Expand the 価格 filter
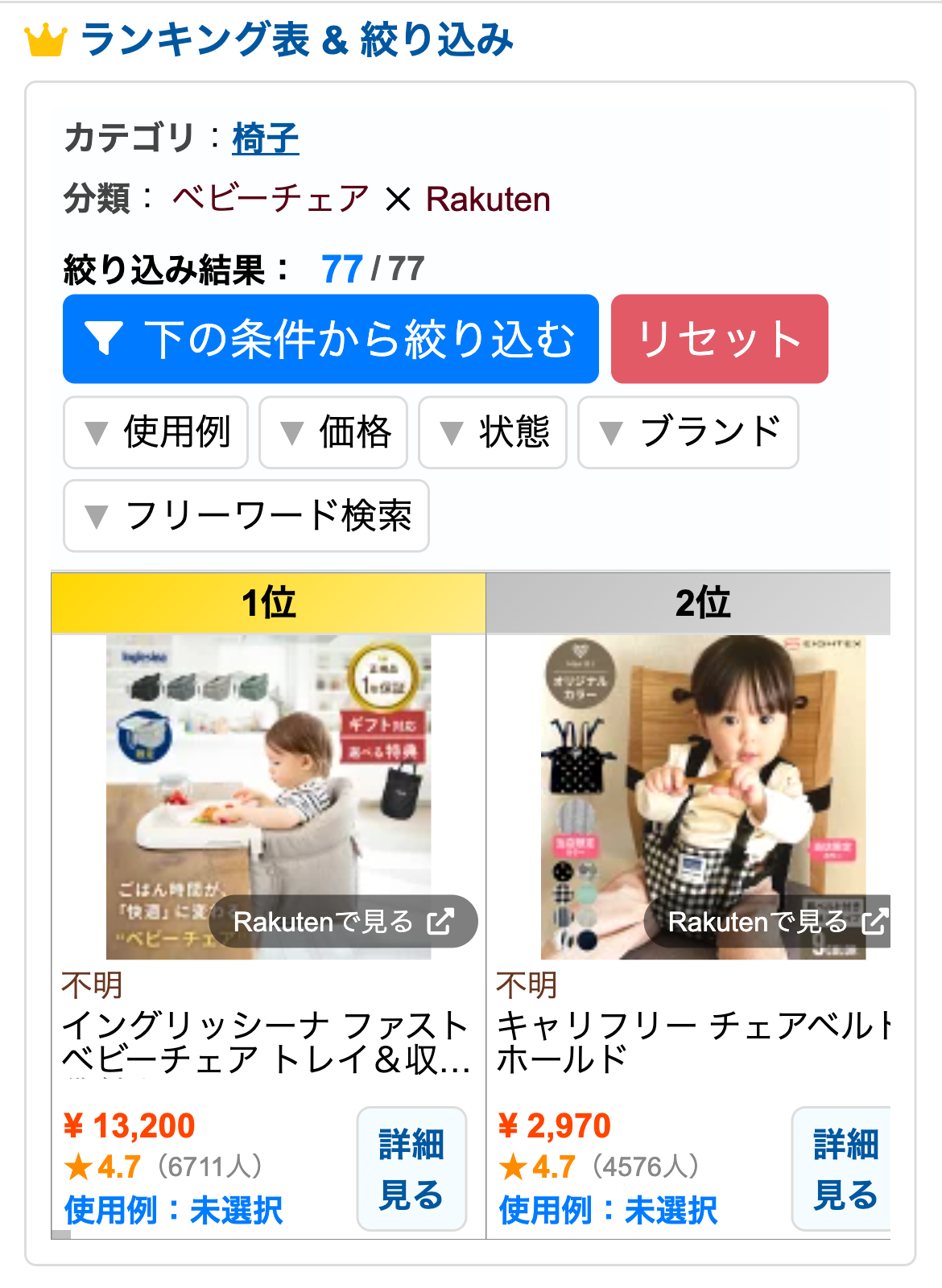 click(x=333, y=432)
